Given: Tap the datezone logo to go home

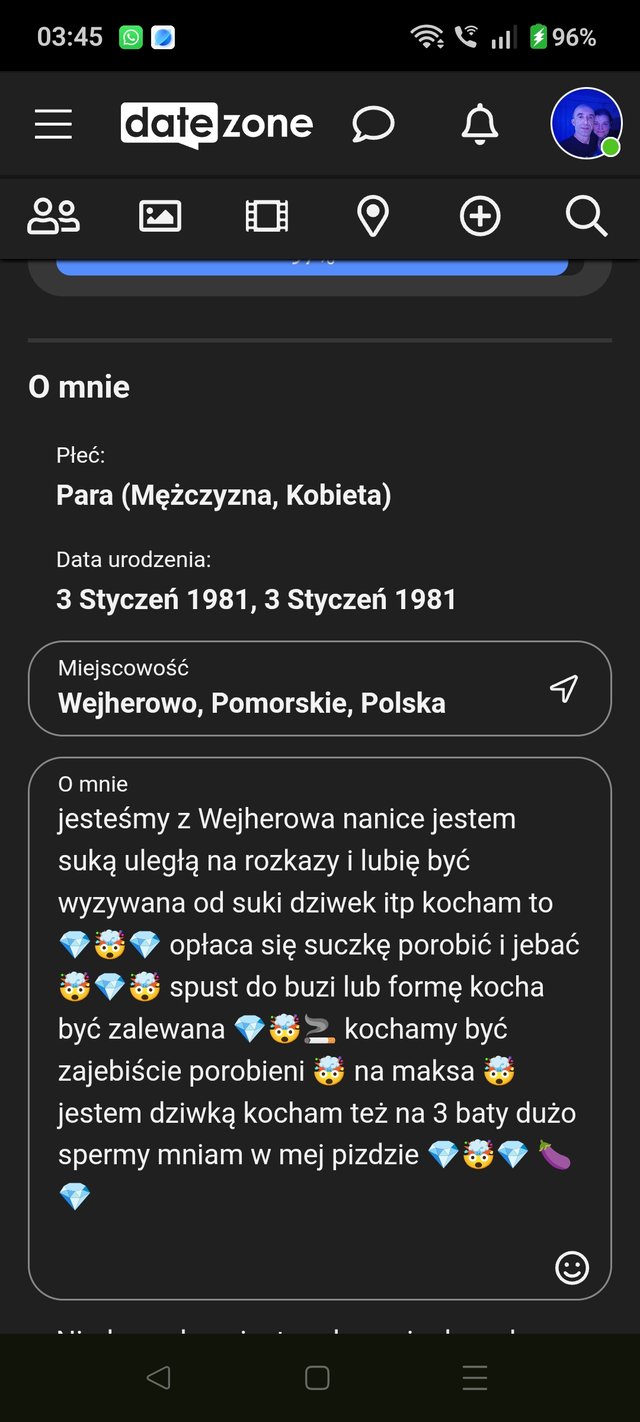Looking at the screenshot, I should click(x=217, y=125).
